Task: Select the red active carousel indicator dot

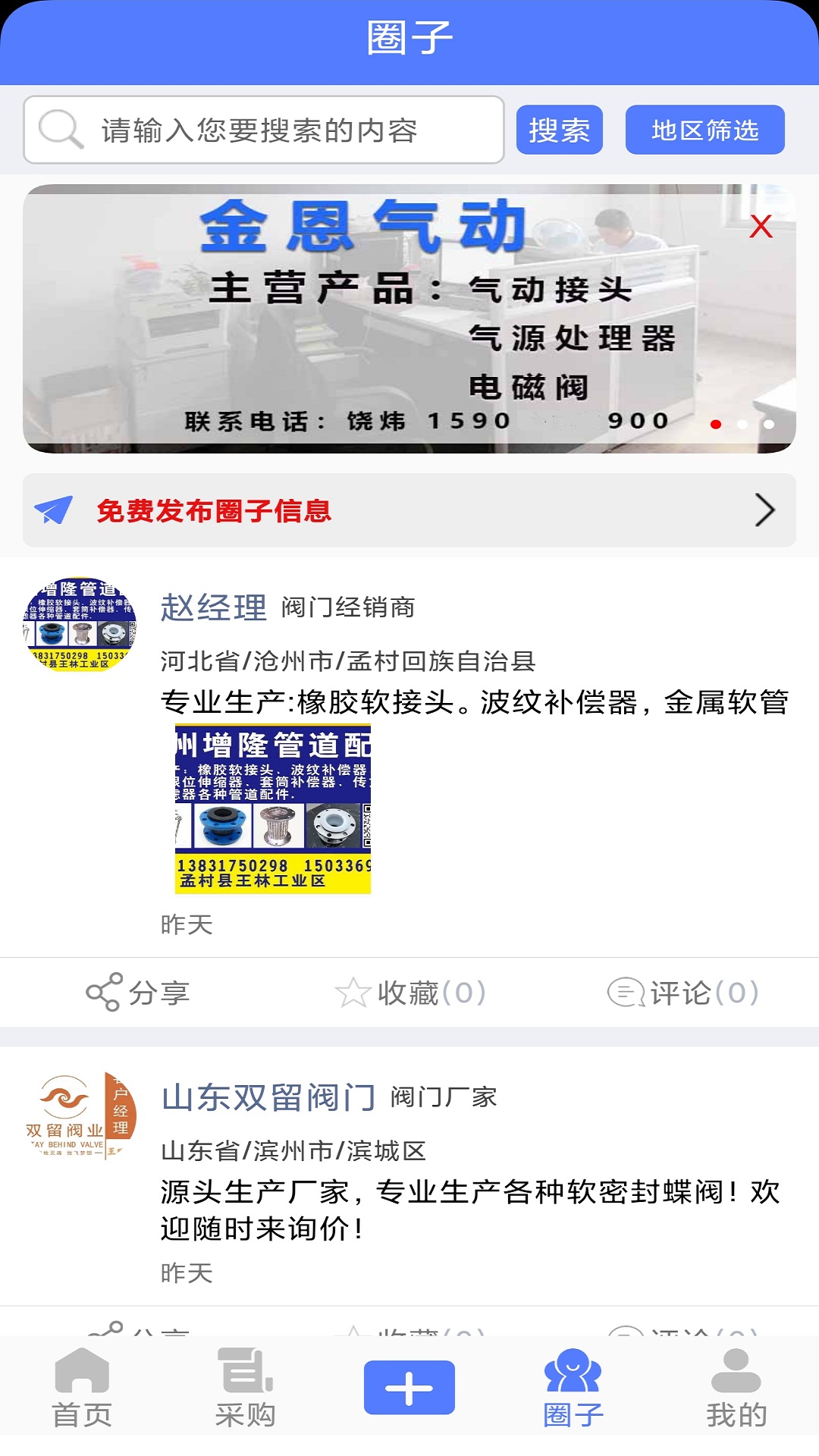Action: point(715,422)
